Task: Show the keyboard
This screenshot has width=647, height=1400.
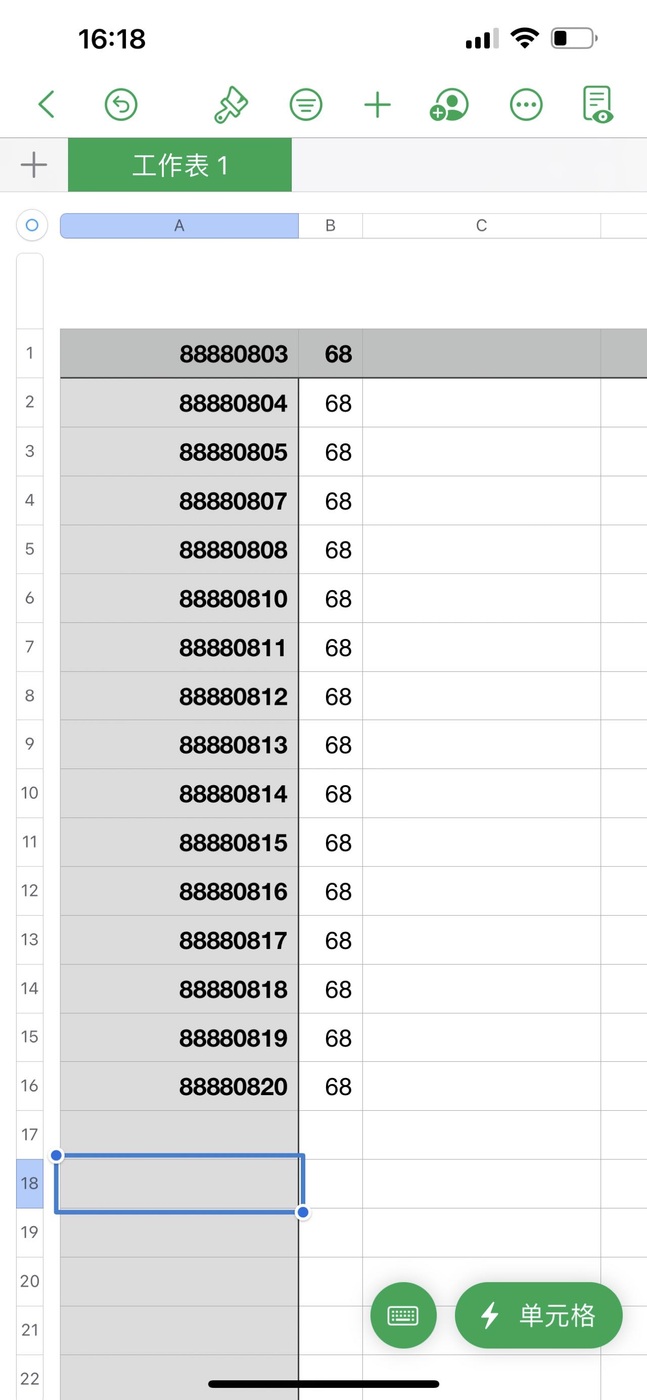Action: [x=403, y=1315]
